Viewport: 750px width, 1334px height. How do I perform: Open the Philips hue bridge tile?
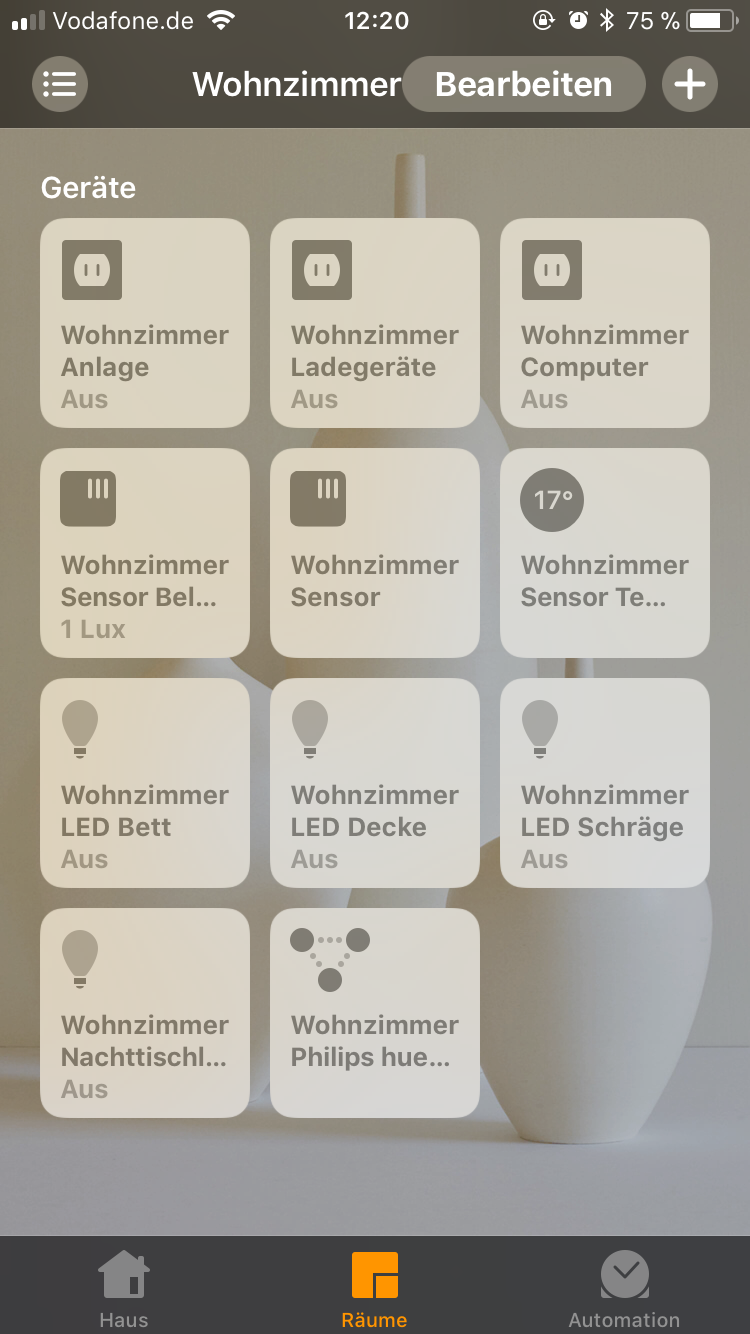click(x=375, y=1013)
